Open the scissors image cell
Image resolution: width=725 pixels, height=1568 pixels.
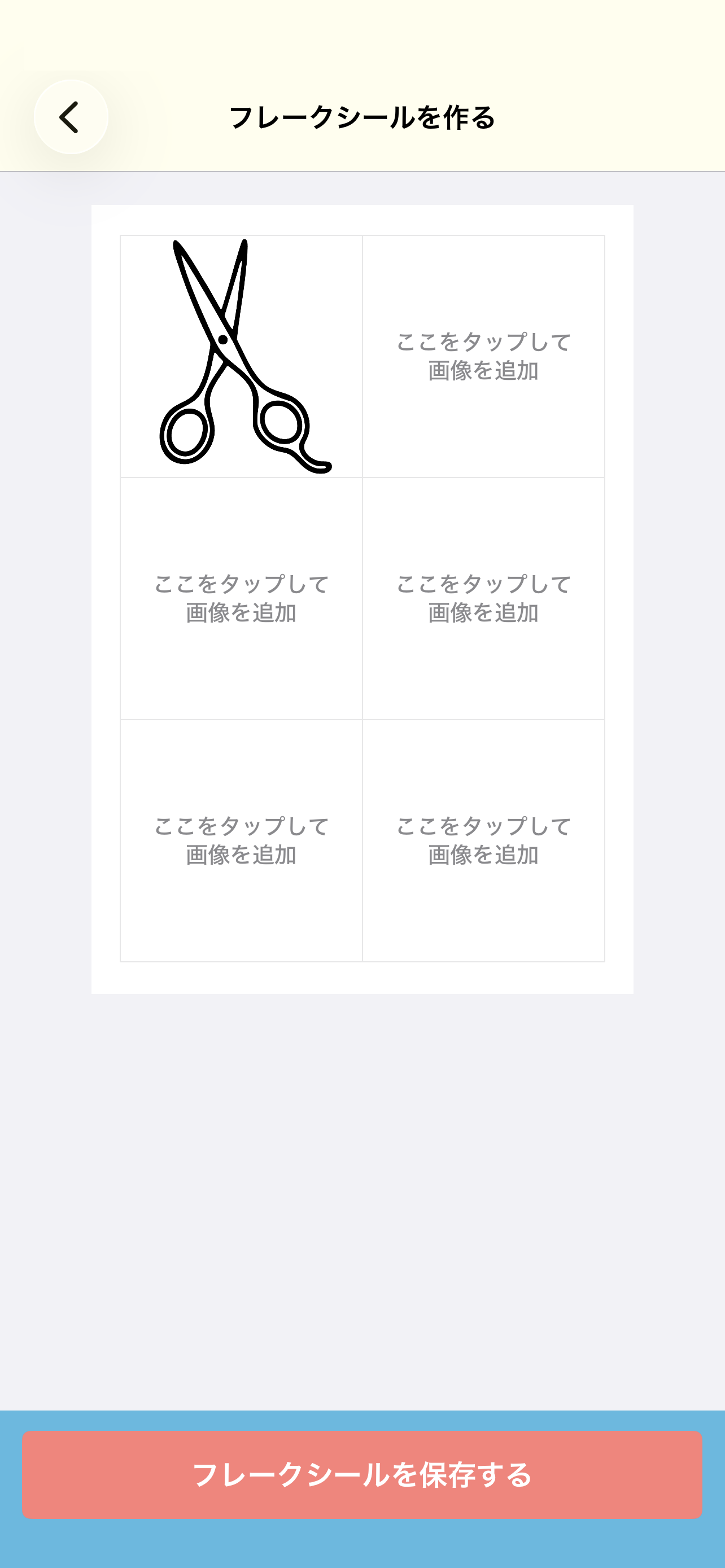241,356
